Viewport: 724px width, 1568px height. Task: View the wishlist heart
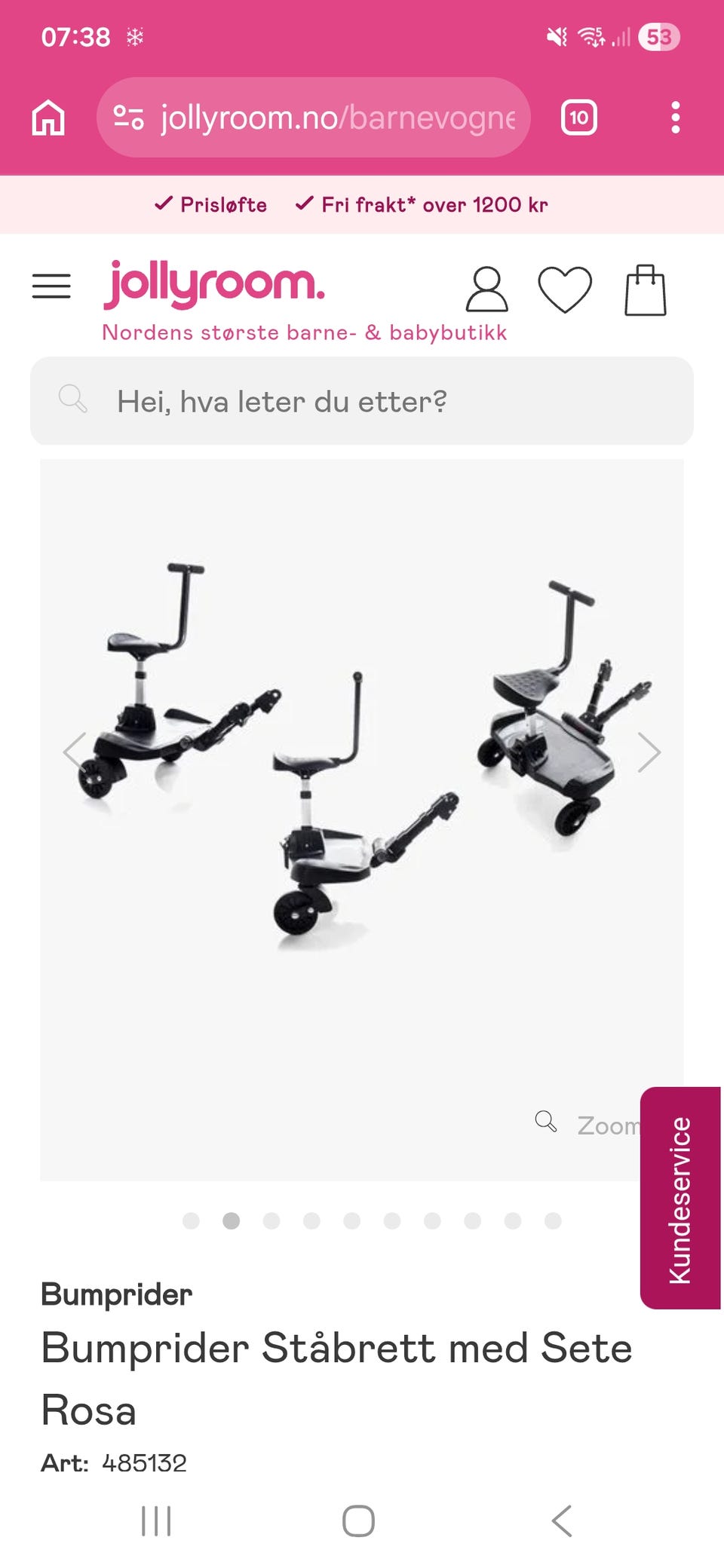pyautogui.click(x=565, y=289)
